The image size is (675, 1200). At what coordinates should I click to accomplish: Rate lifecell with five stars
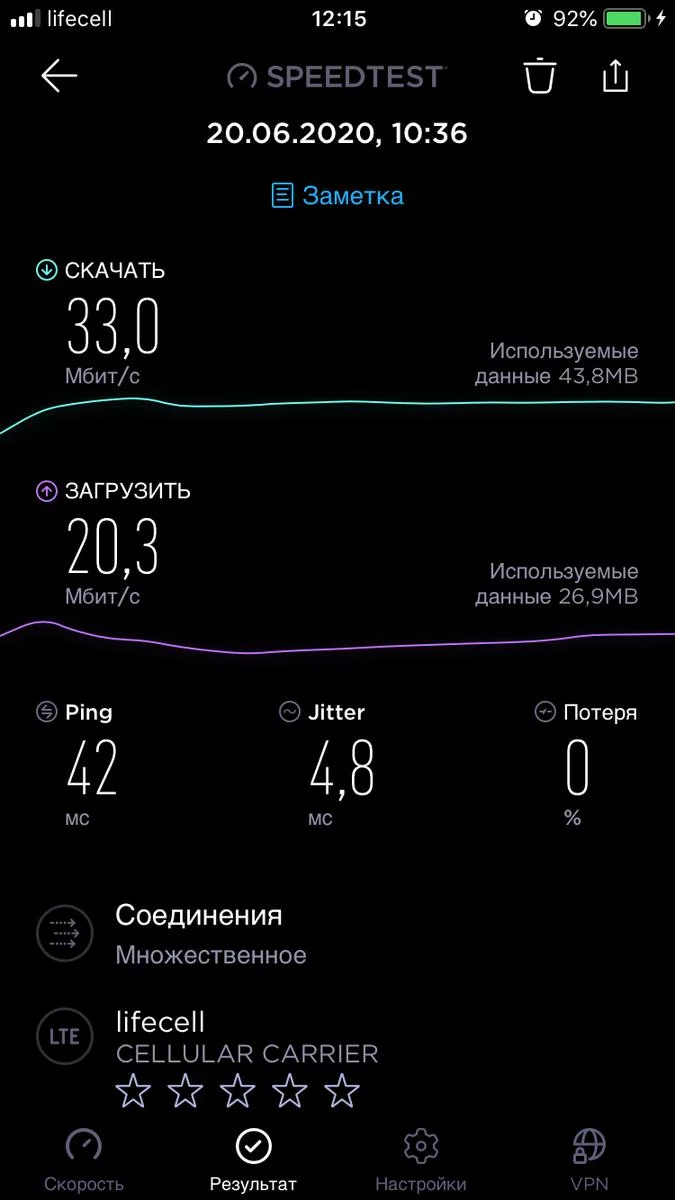342,1092
